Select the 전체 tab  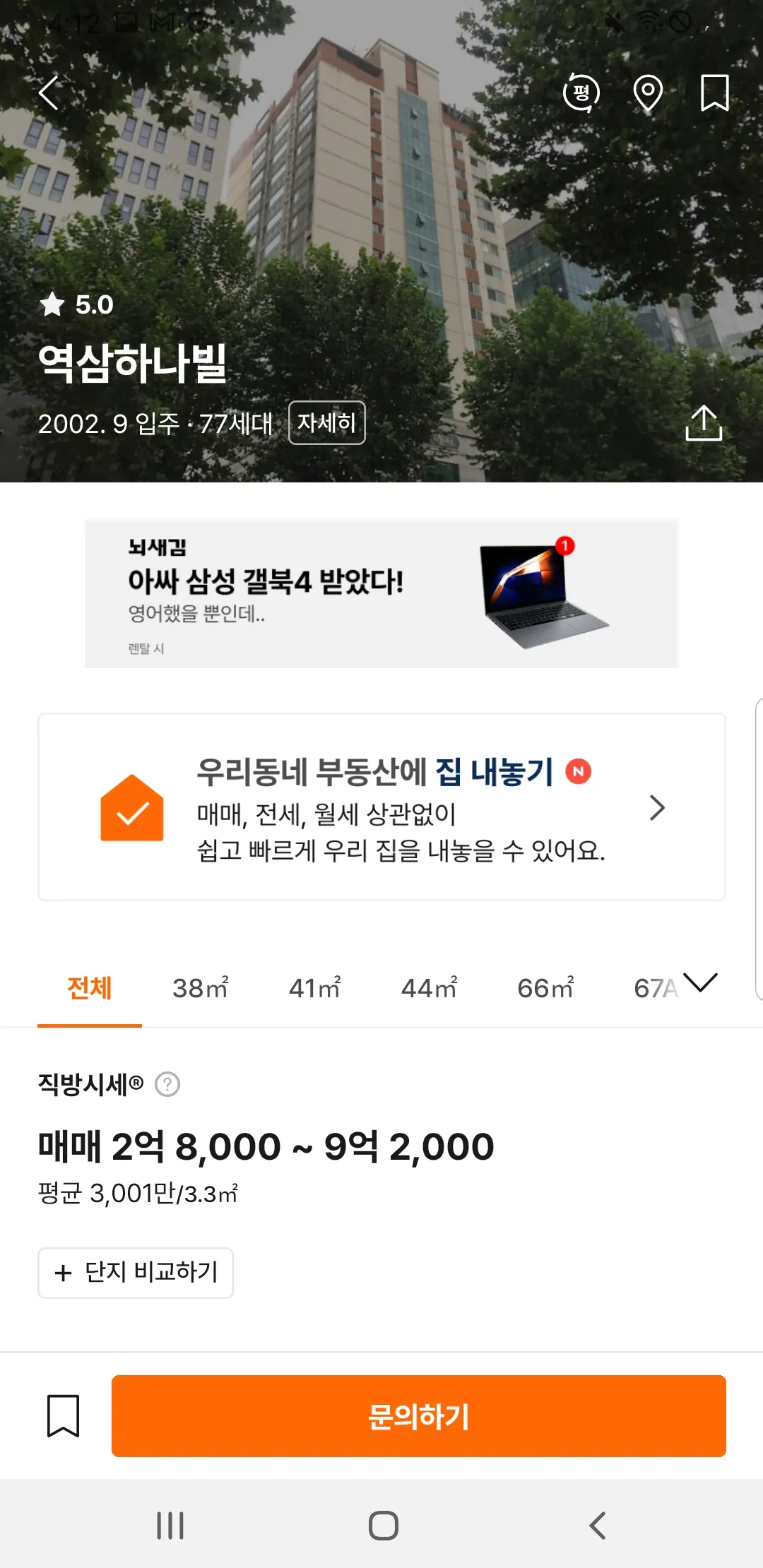click(90, 988)
